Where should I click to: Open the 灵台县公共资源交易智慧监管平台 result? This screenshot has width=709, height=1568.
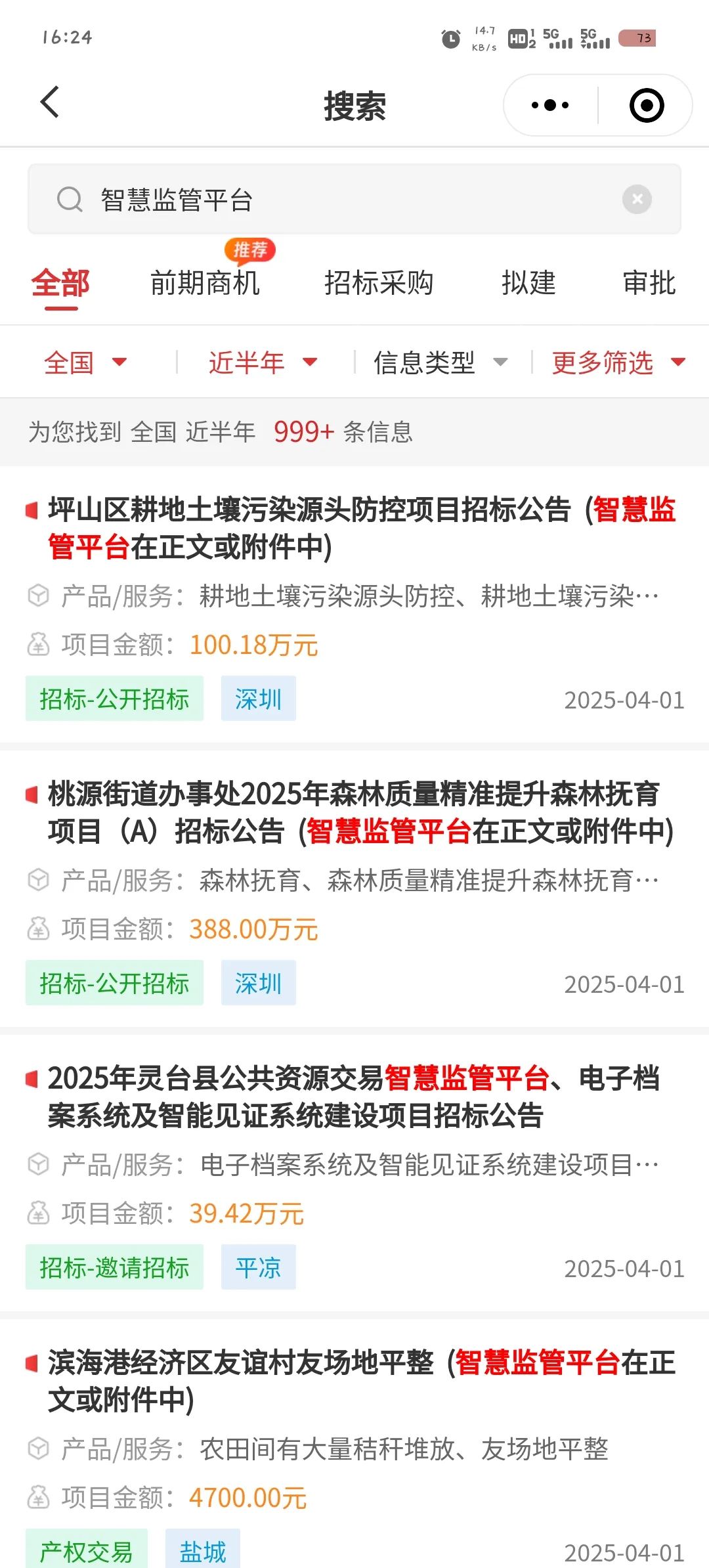(354, 1173)
